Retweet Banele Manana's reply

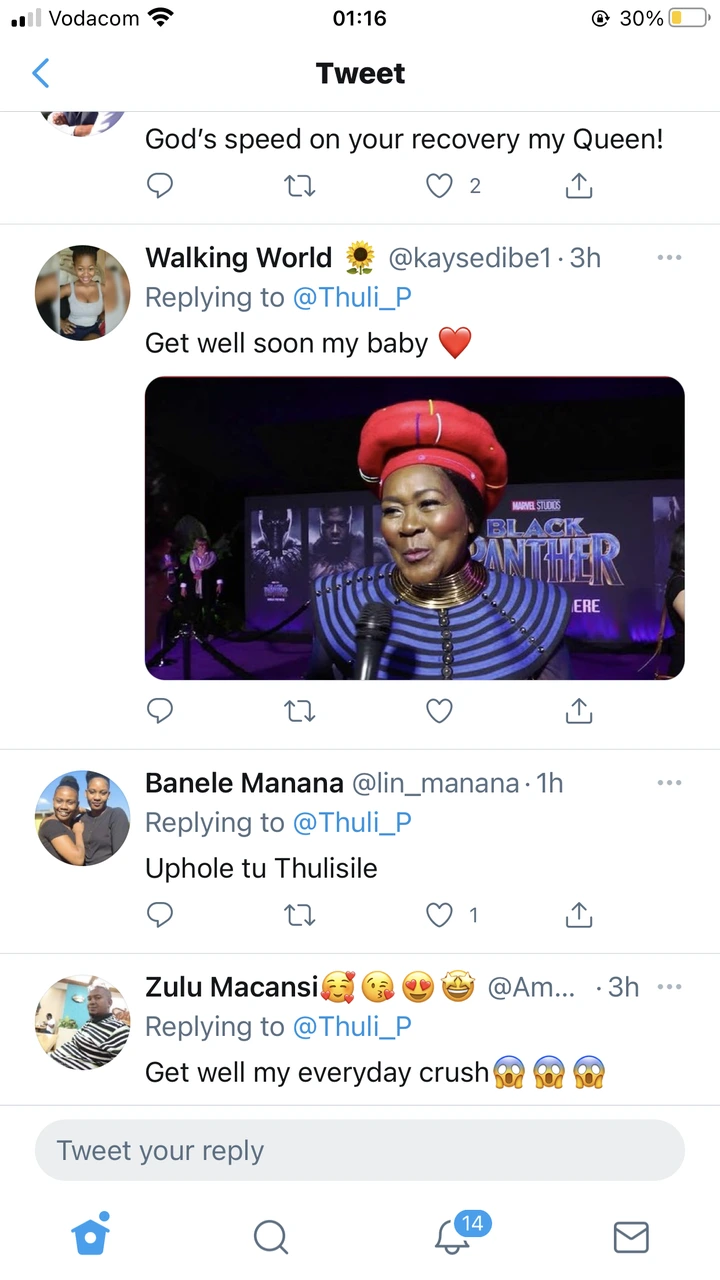pyautogui.click(x=300, y=914)
